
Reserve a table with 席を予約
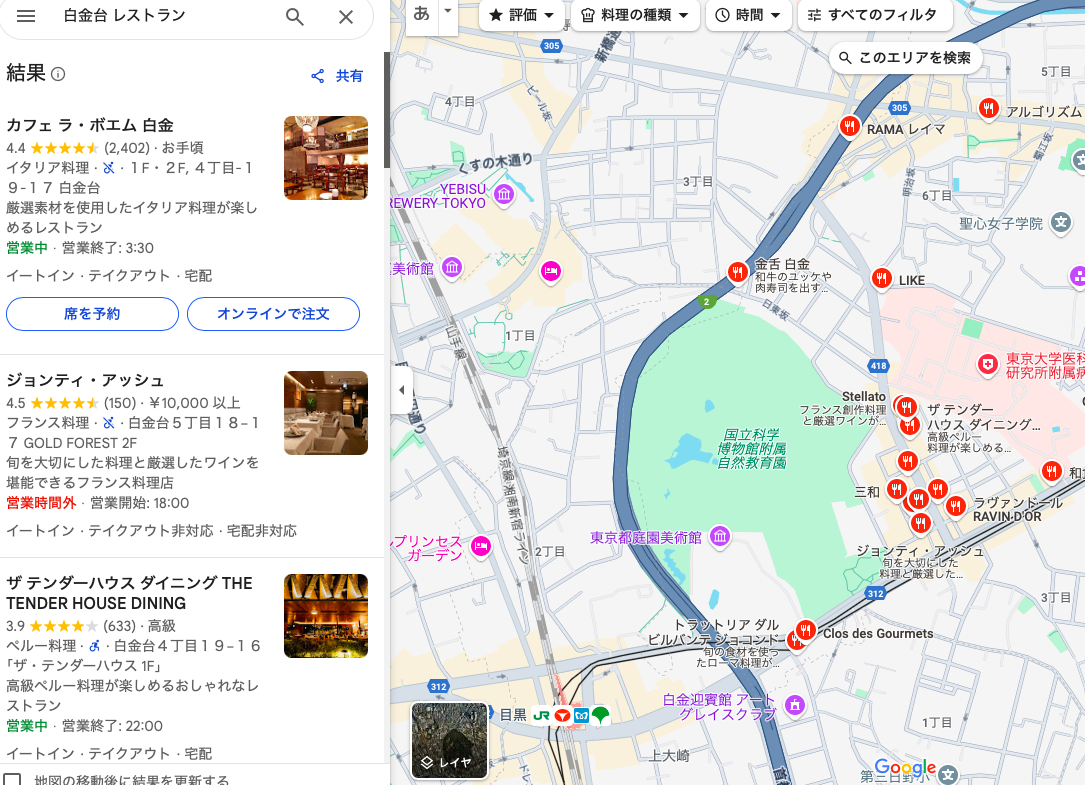click(x=92, y=314)
